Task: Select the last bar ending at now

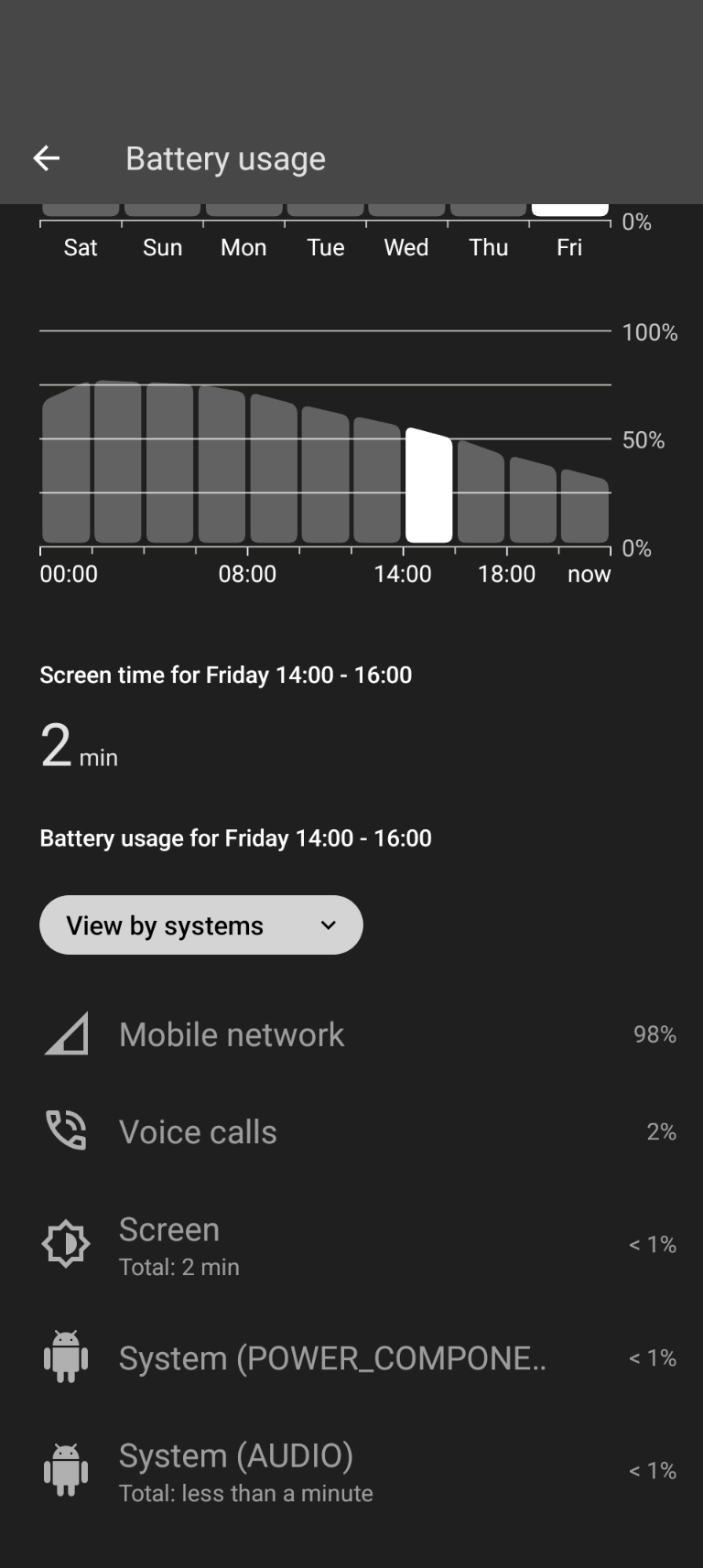Action: 585,506
